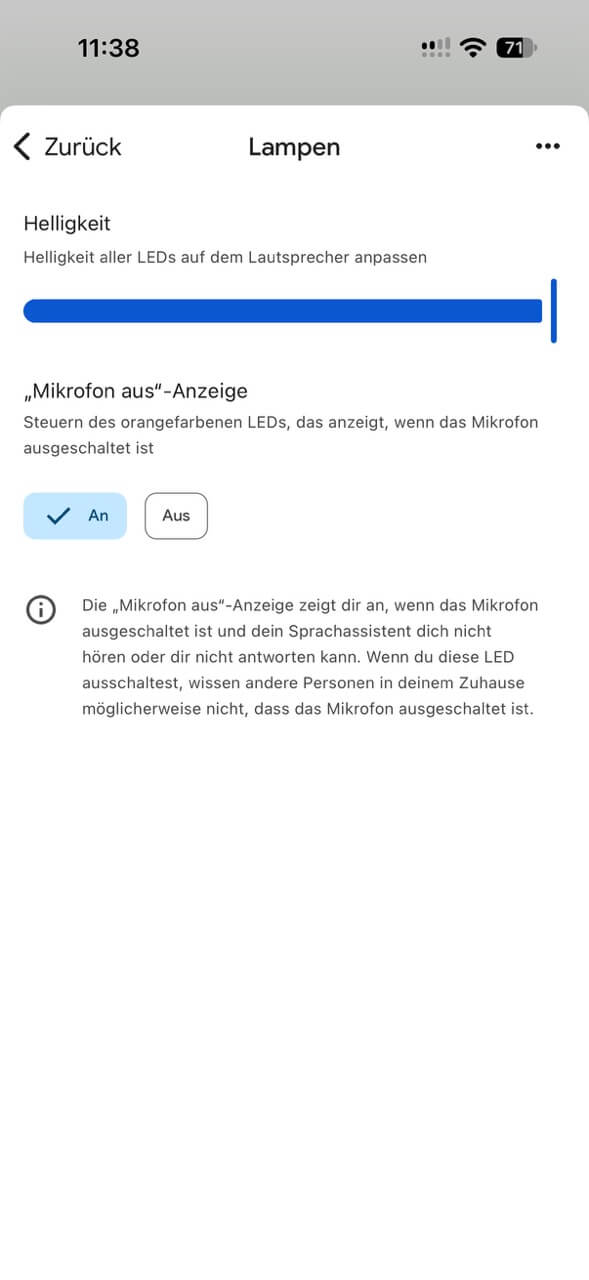Open the three-dot overflow menu
589x1280 pixels.
point(547,147)
